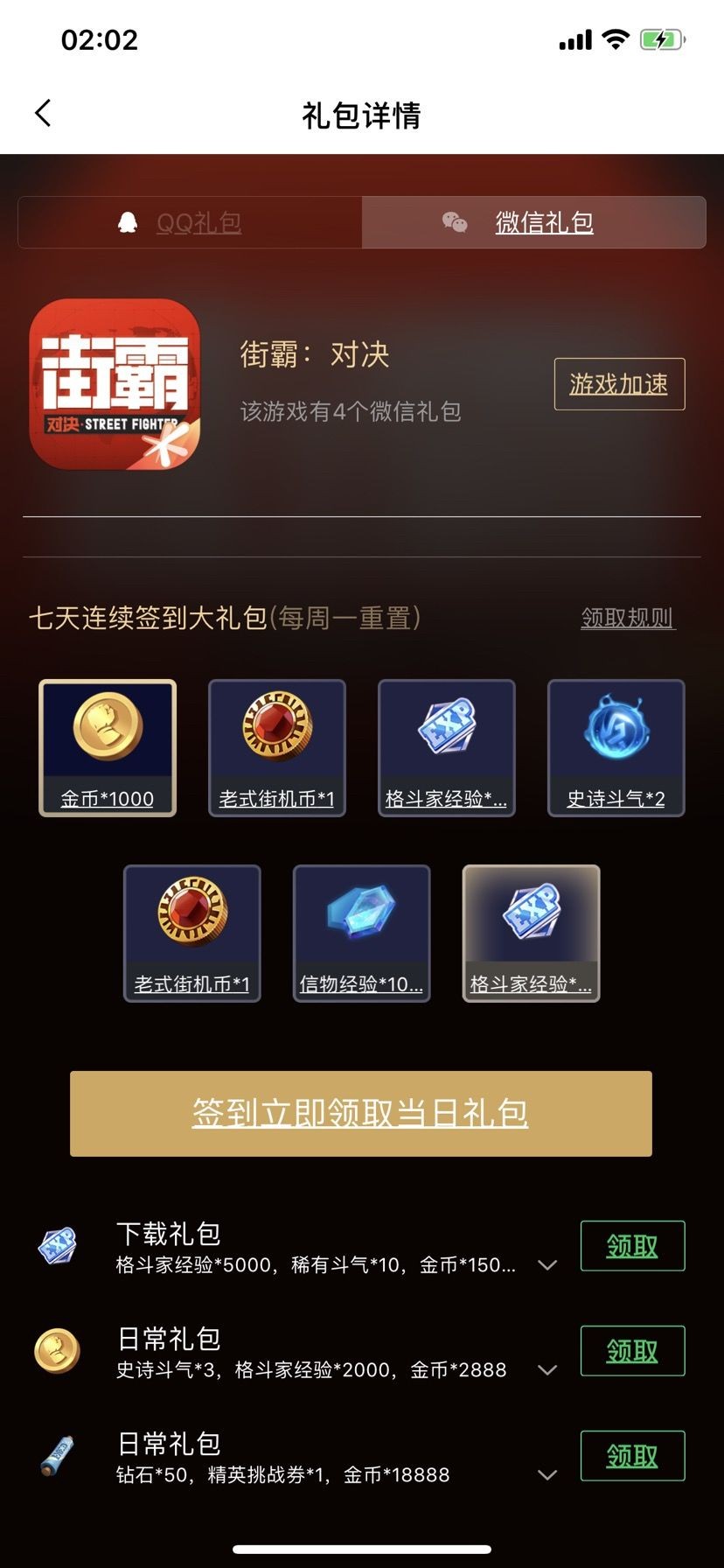This screenshot has width=724, height=1568.
Task: Tap the 金币*1000 reward tile
Action: click(108, 748)
